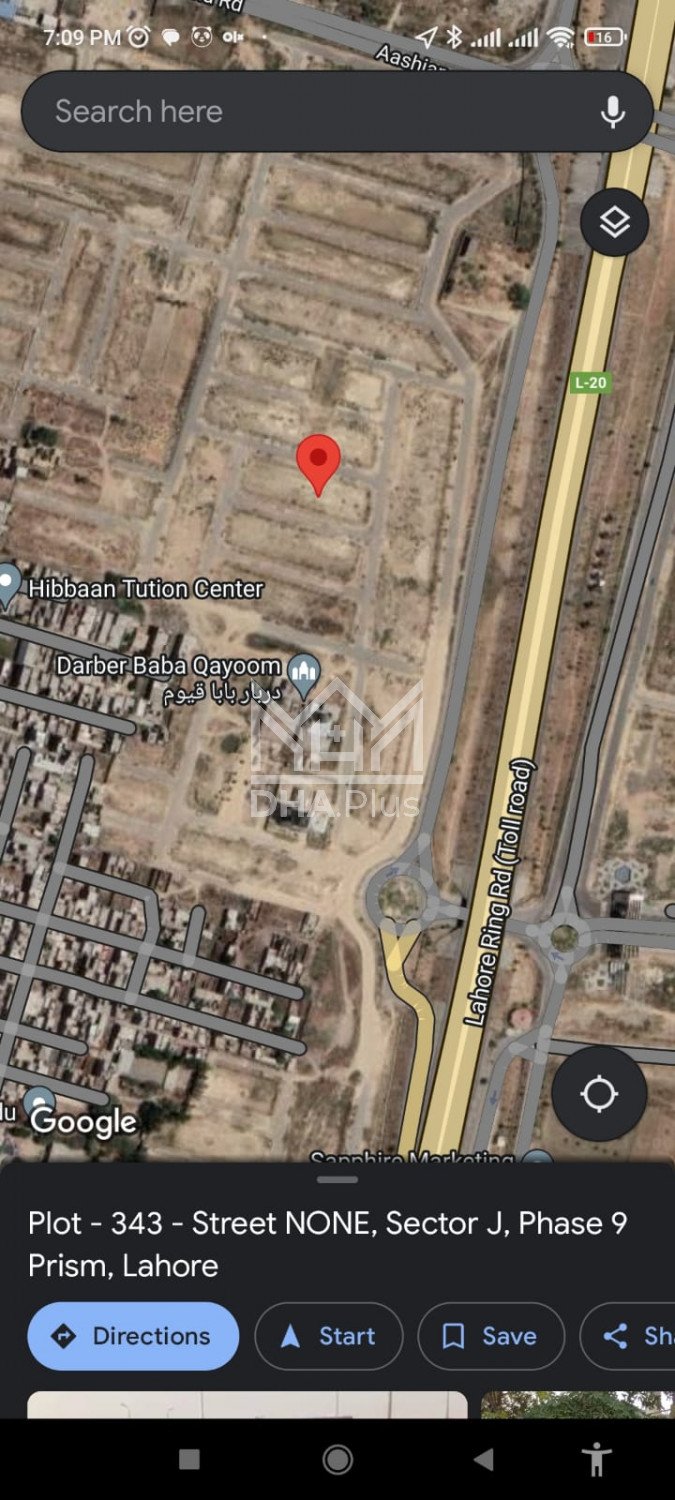Screen dimensions: 675x1500
Task: Open Darber Baba Qayoom place marker
Action: (304, 670)
